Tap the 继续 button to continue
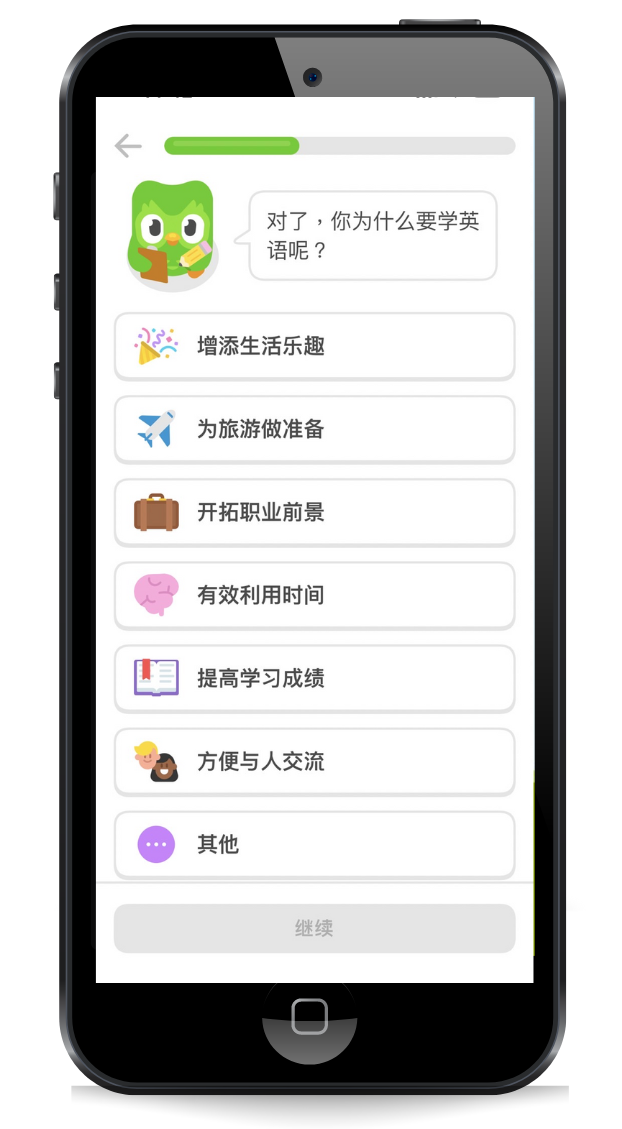The width and height of the screenshot is (622, 1129). [x=314, y=928]
